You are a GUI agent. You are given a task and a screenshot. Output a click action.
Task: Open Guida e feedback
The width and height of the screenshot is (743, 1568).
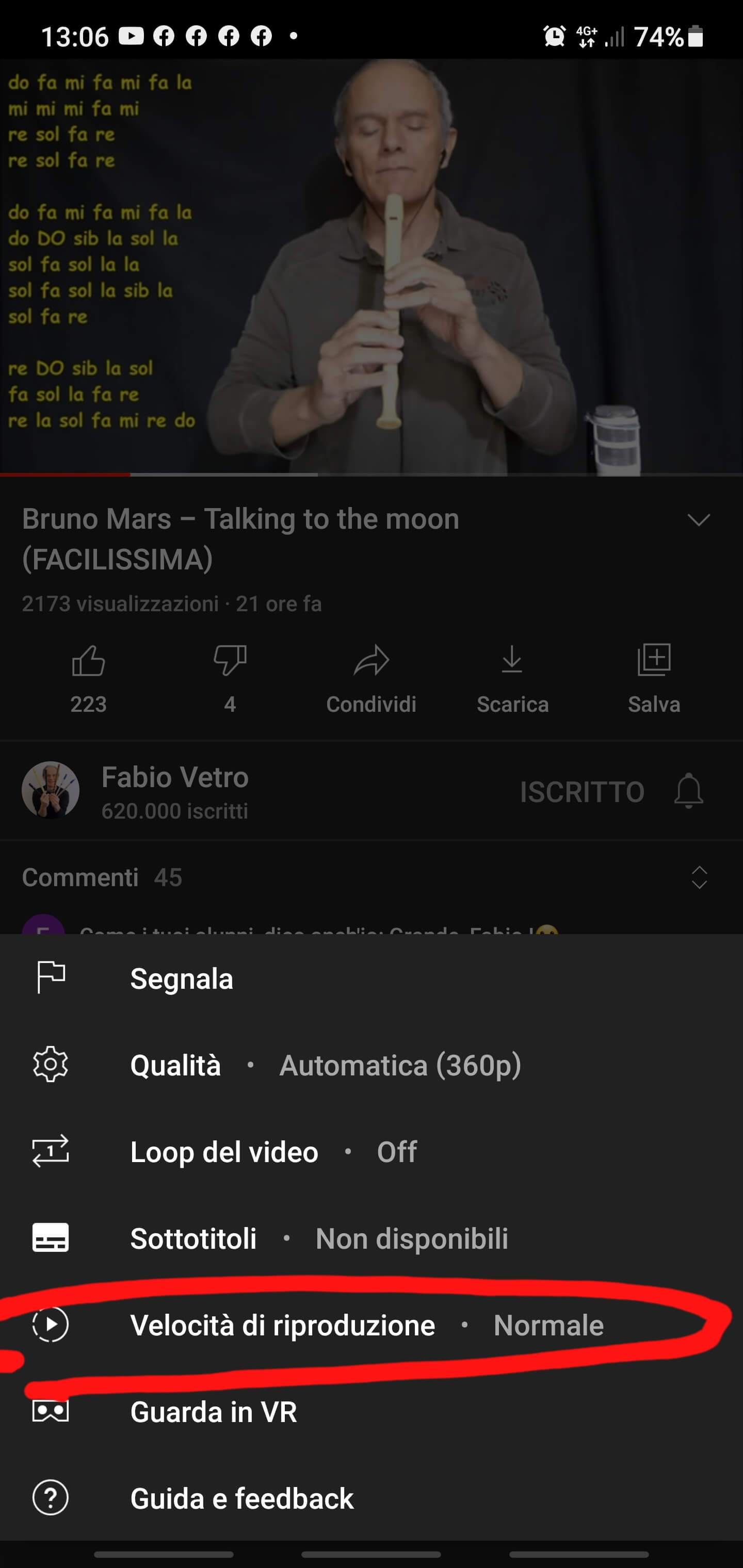[x=242, y=1498]
